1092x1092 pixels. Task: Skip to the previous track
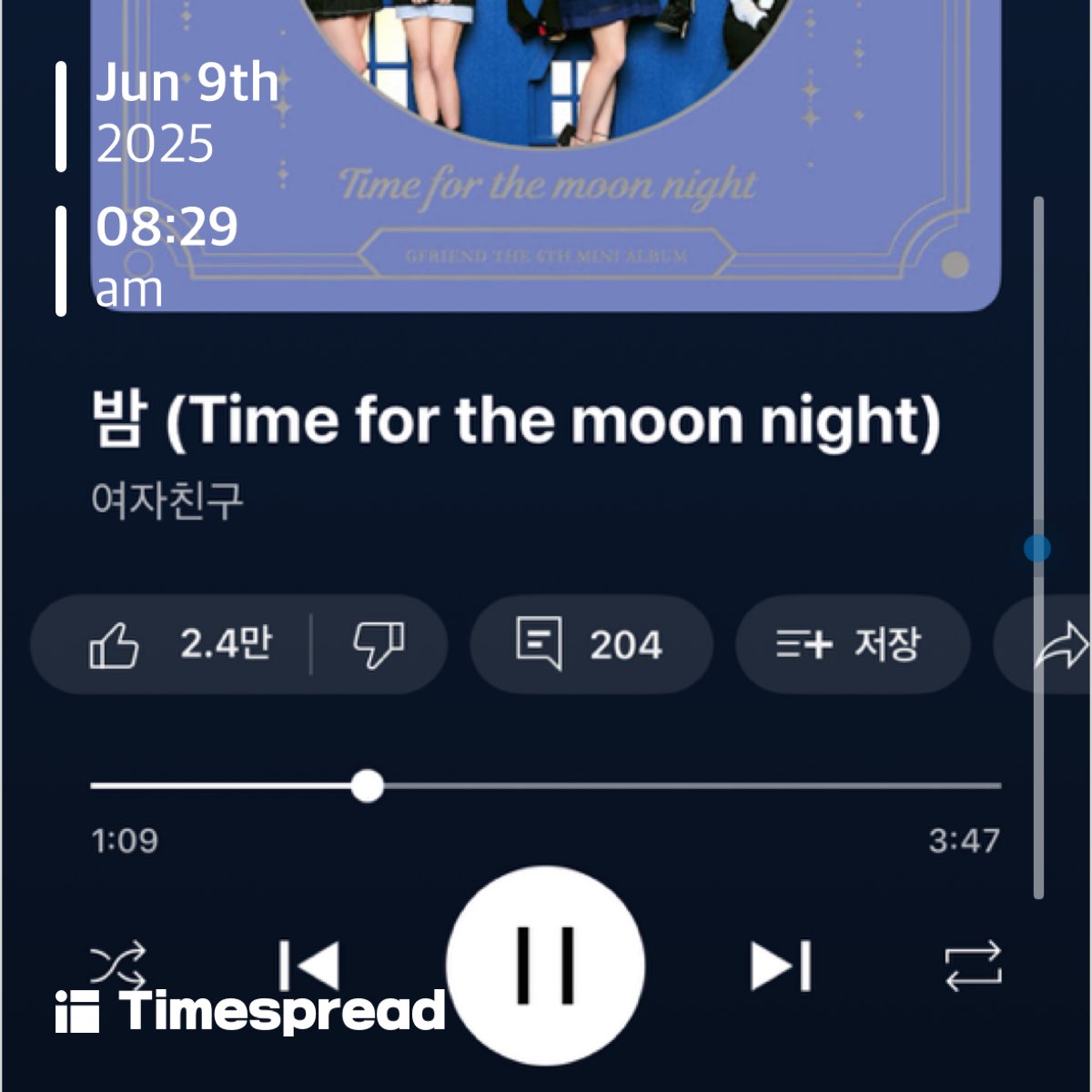(x=309, y=965)
